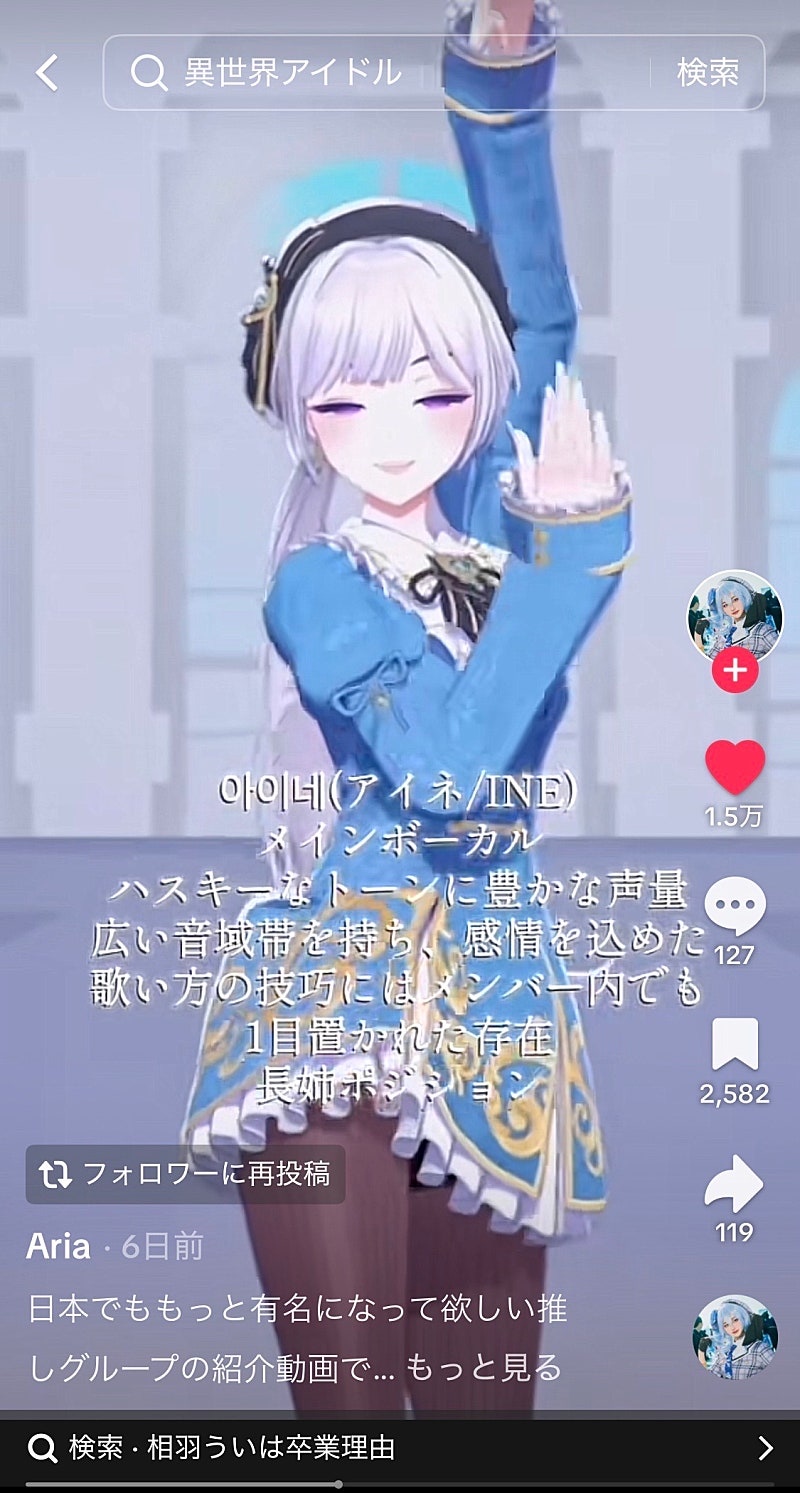Tap the search field showing 異世界アイドル
Screen dimensions: 800x1493
tap(380, 72)
